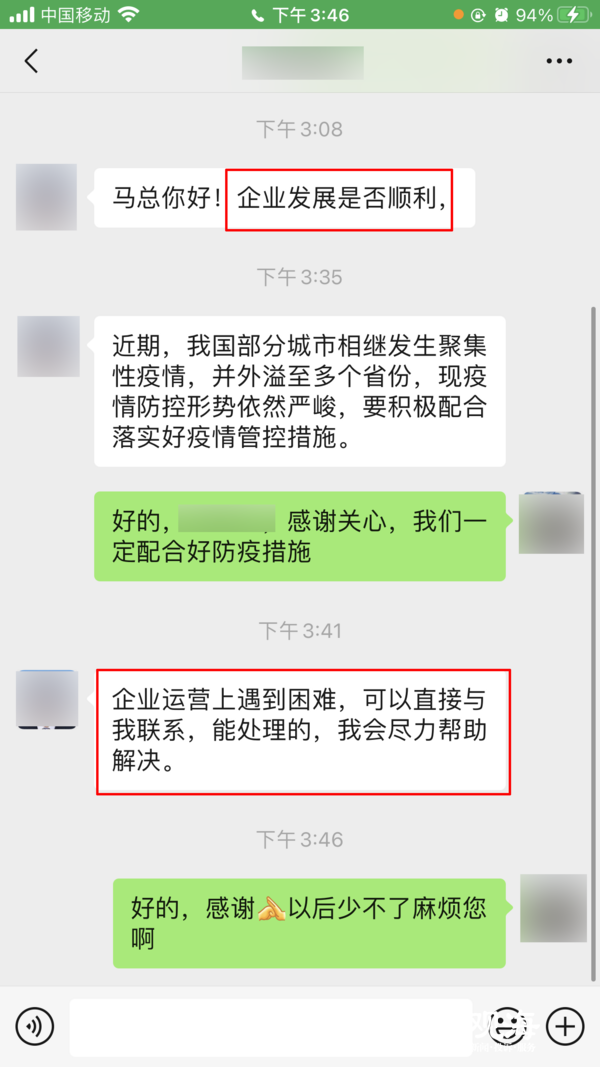Open the three-dot chat info menu

point(559,61)
